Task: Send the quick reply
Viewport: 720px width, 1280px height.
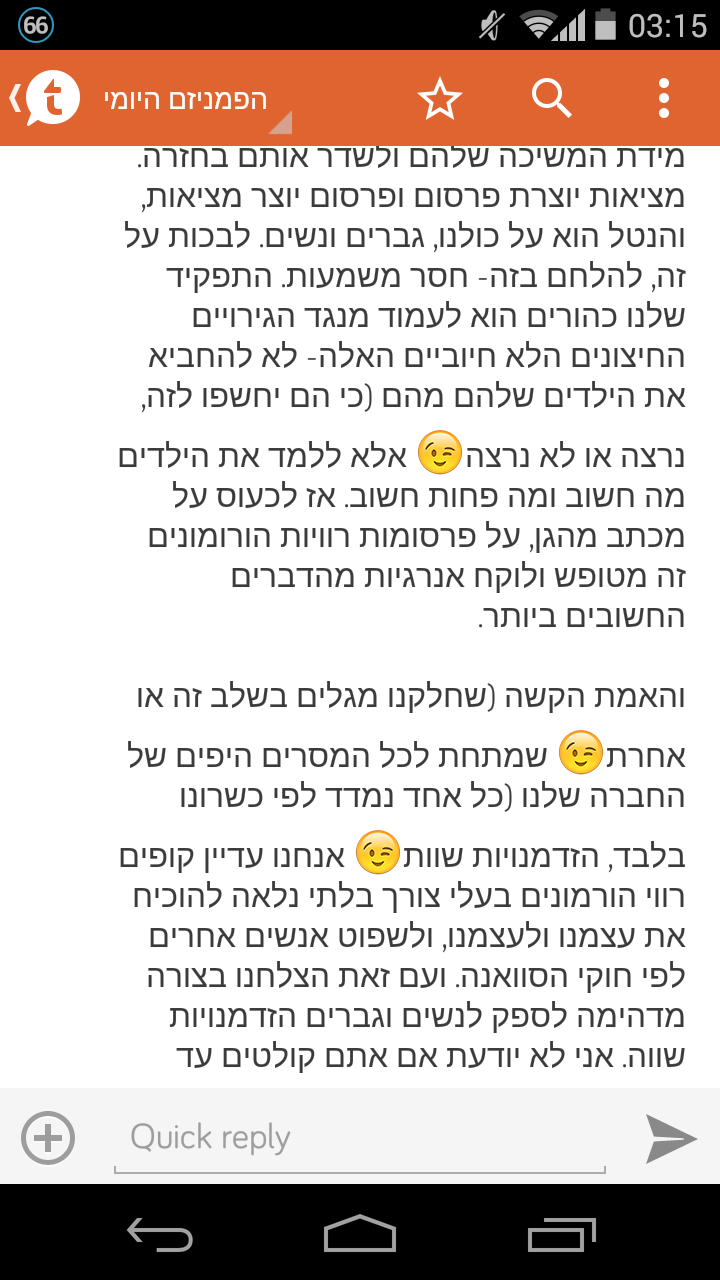Action: [670, 1137]
